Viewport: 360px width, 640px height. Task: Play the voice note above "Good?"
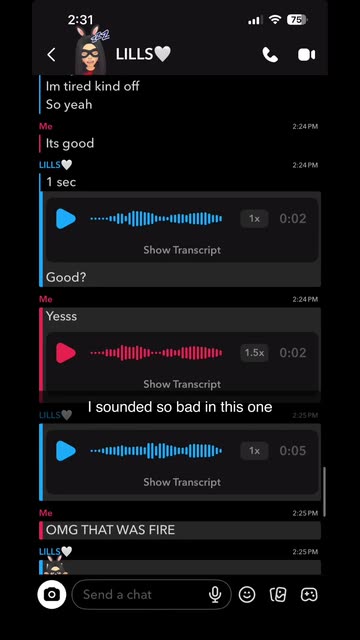(x=66, y=219)
